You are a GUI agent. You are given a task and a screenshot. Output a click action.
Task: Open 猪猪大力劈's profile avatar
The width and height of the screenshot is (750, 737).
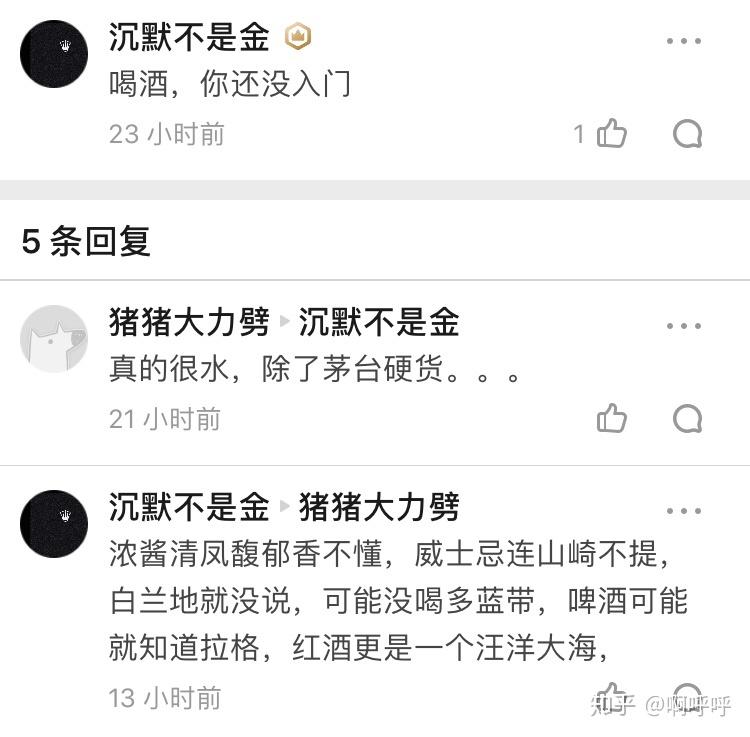(54, 338)
